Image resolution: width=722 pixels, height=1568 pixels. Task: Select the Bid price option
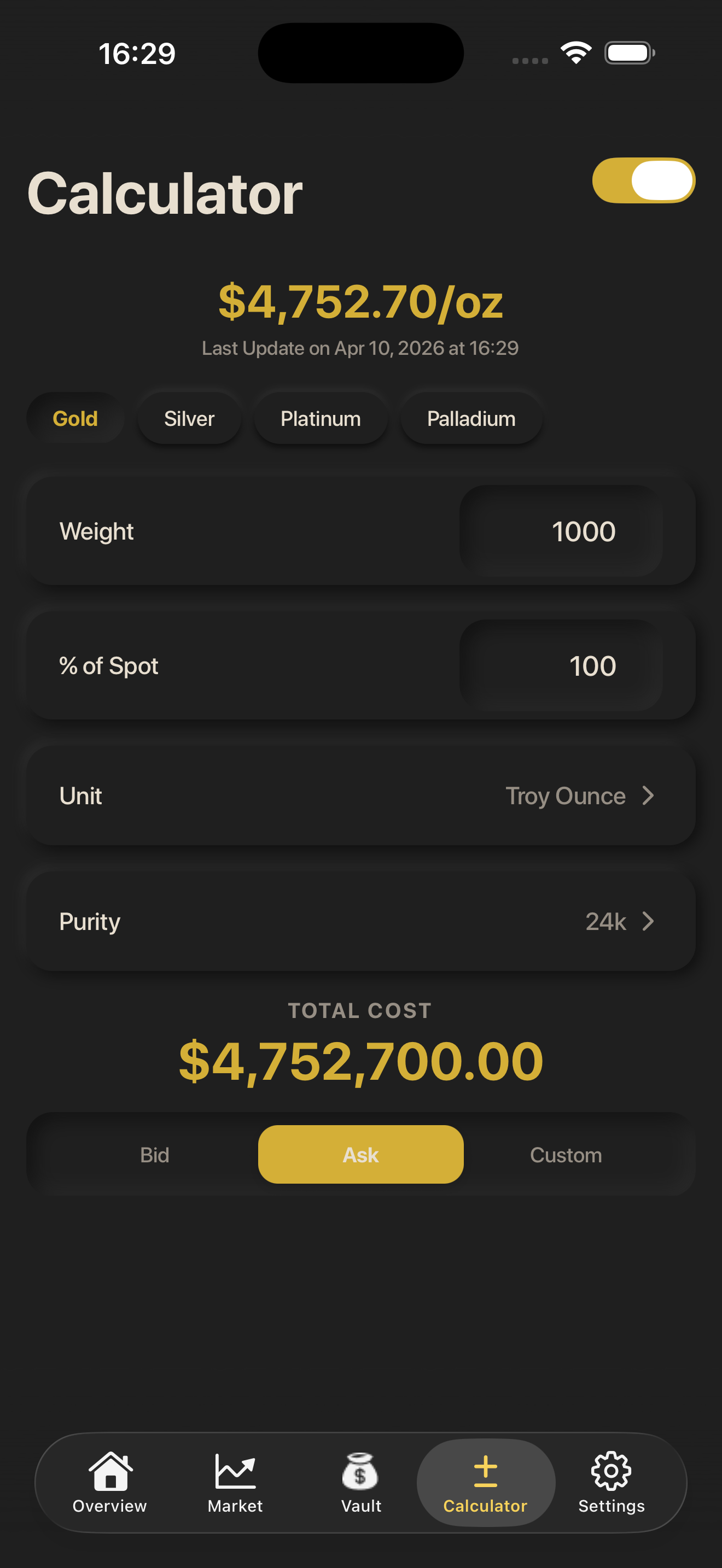click(x=155, y=1154)
